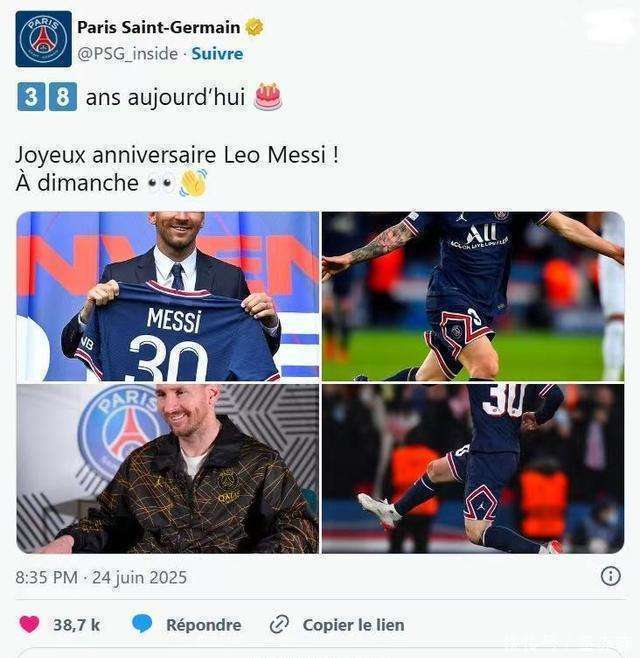640x658 pixels.
Task: Open the tweet info icon
Action: 610,576
